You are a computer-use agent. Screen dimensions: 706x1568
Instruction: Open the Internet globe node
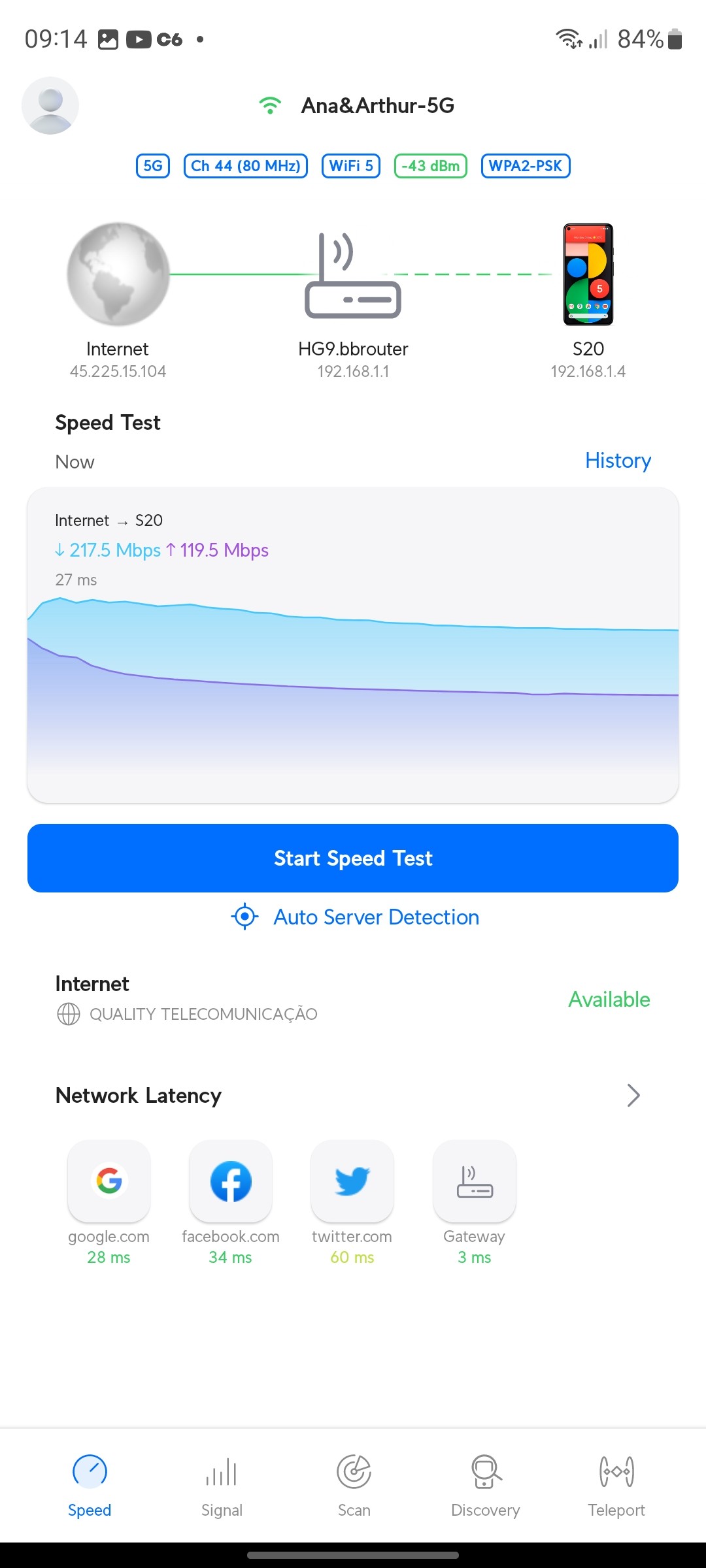(x=118, y=274)
